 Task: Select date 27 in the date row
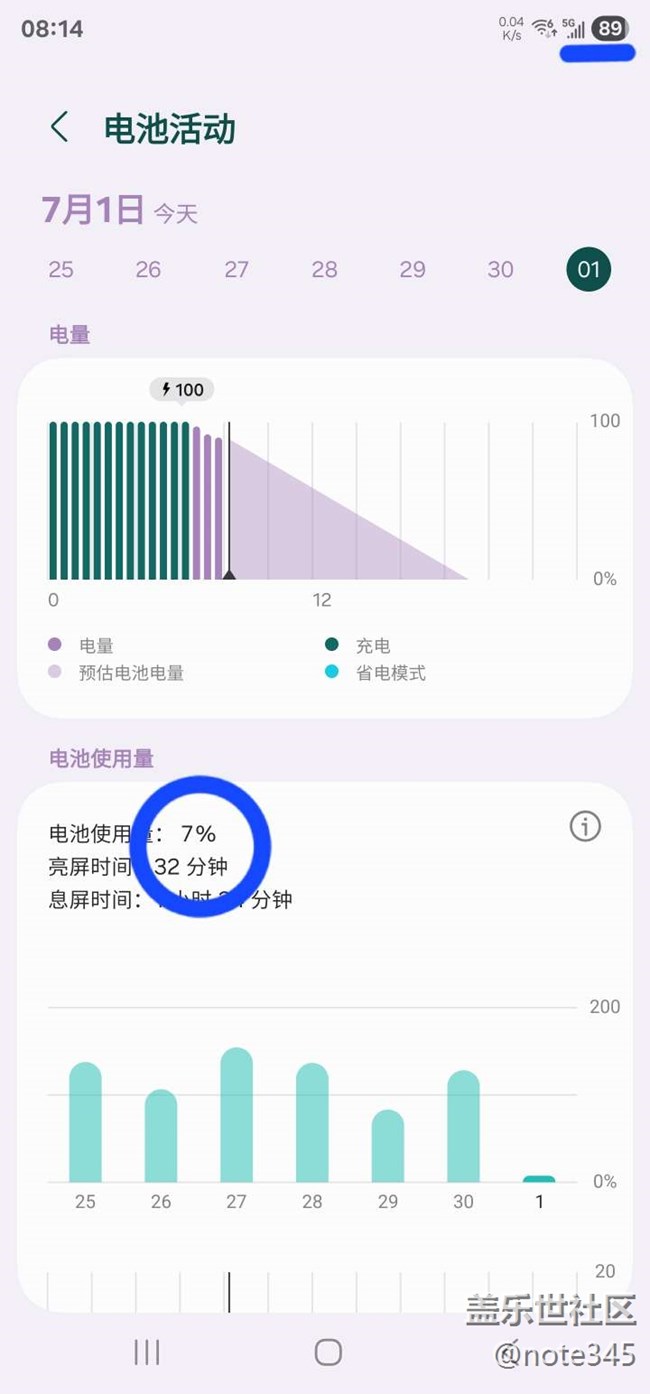point(236,269)
